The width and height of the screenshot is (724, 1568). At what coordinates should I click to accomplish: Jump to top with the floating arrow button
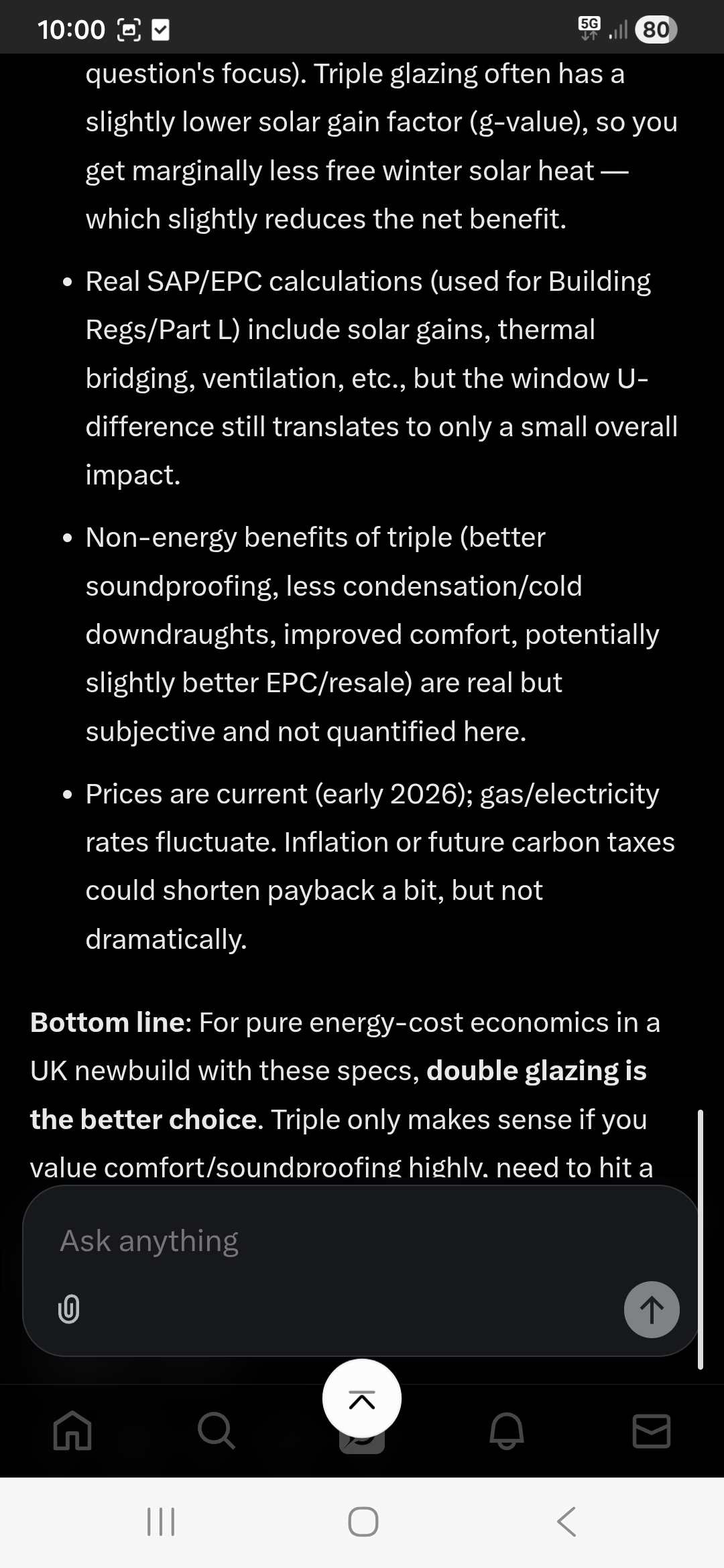[x=362, y=1399]
